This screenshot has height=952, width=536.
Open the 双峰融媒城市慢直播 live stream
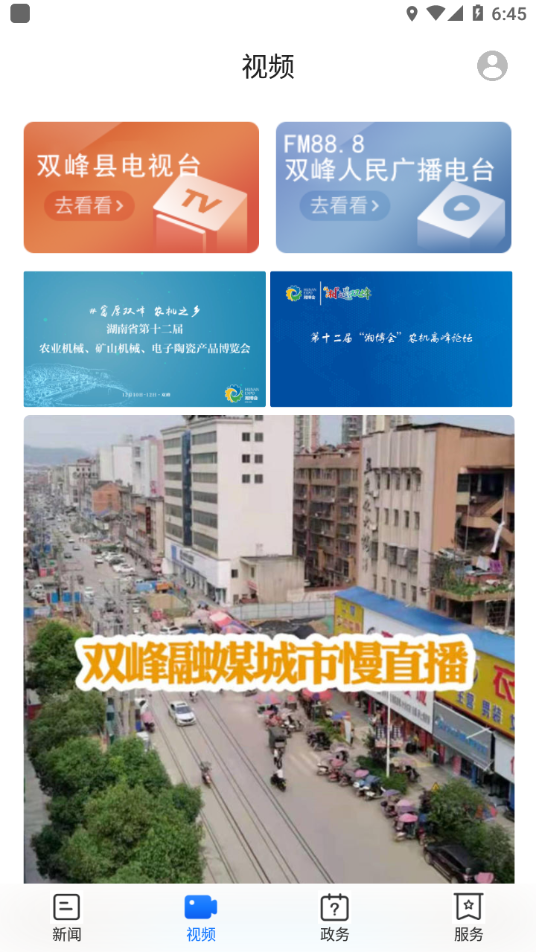[x=269, y=649]
